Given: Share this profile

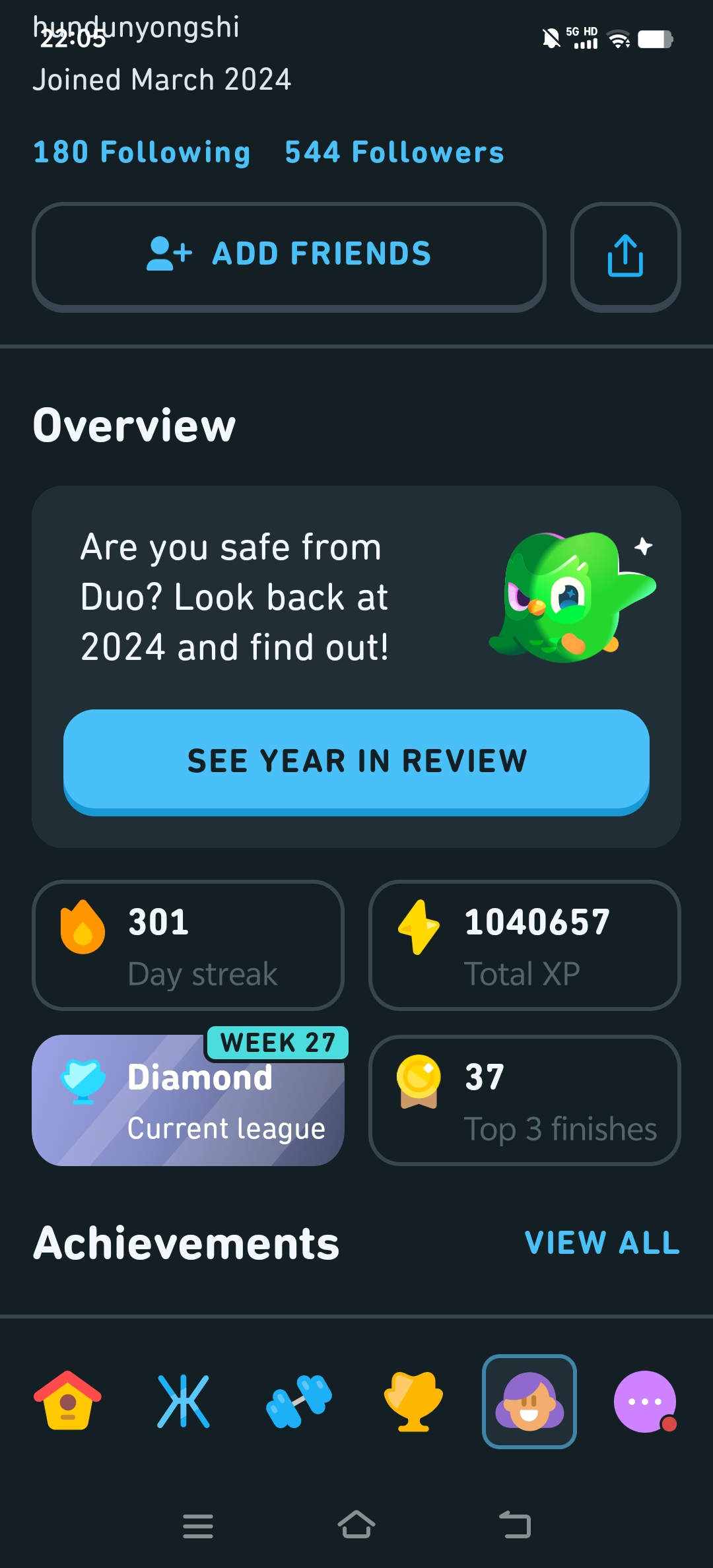Looking at the screenshot, I should click(x=625, y=257).
